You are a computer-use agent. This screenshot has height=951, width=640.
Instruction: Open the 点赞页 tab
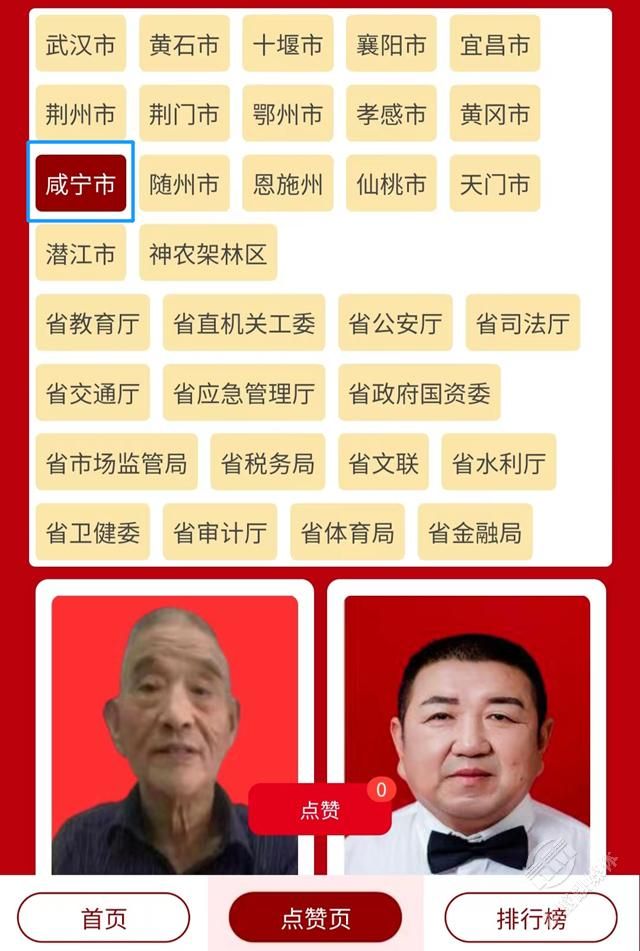(x=315, y=918)
